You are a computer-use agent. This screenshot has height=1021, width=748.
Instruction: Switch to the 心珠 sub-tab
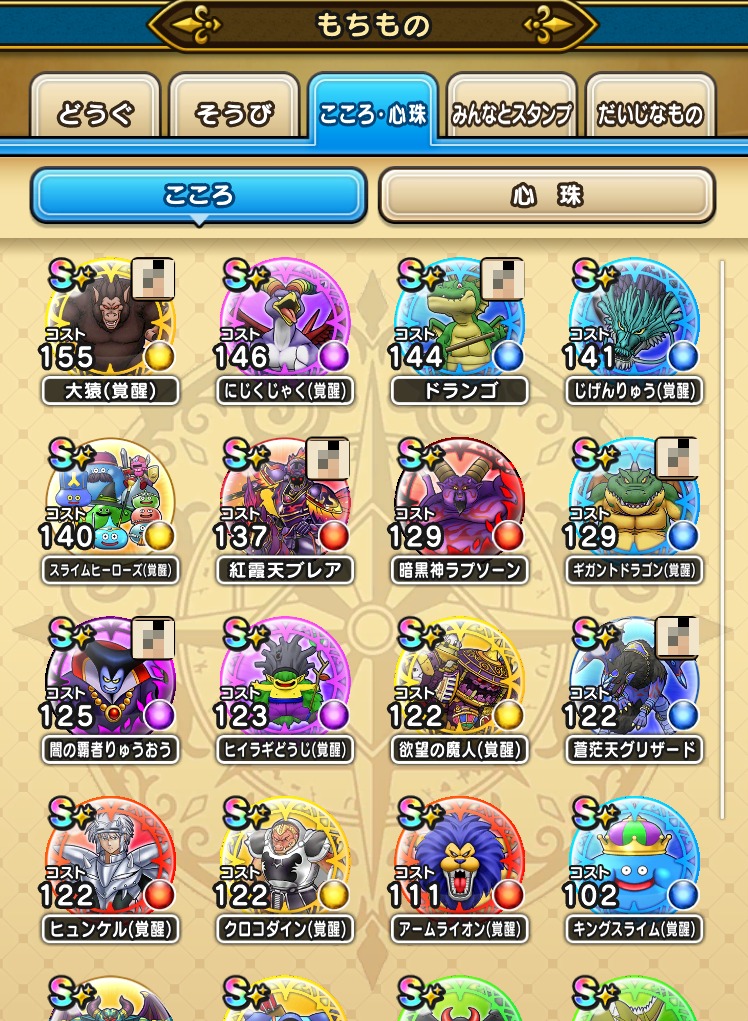click(546, 195)
